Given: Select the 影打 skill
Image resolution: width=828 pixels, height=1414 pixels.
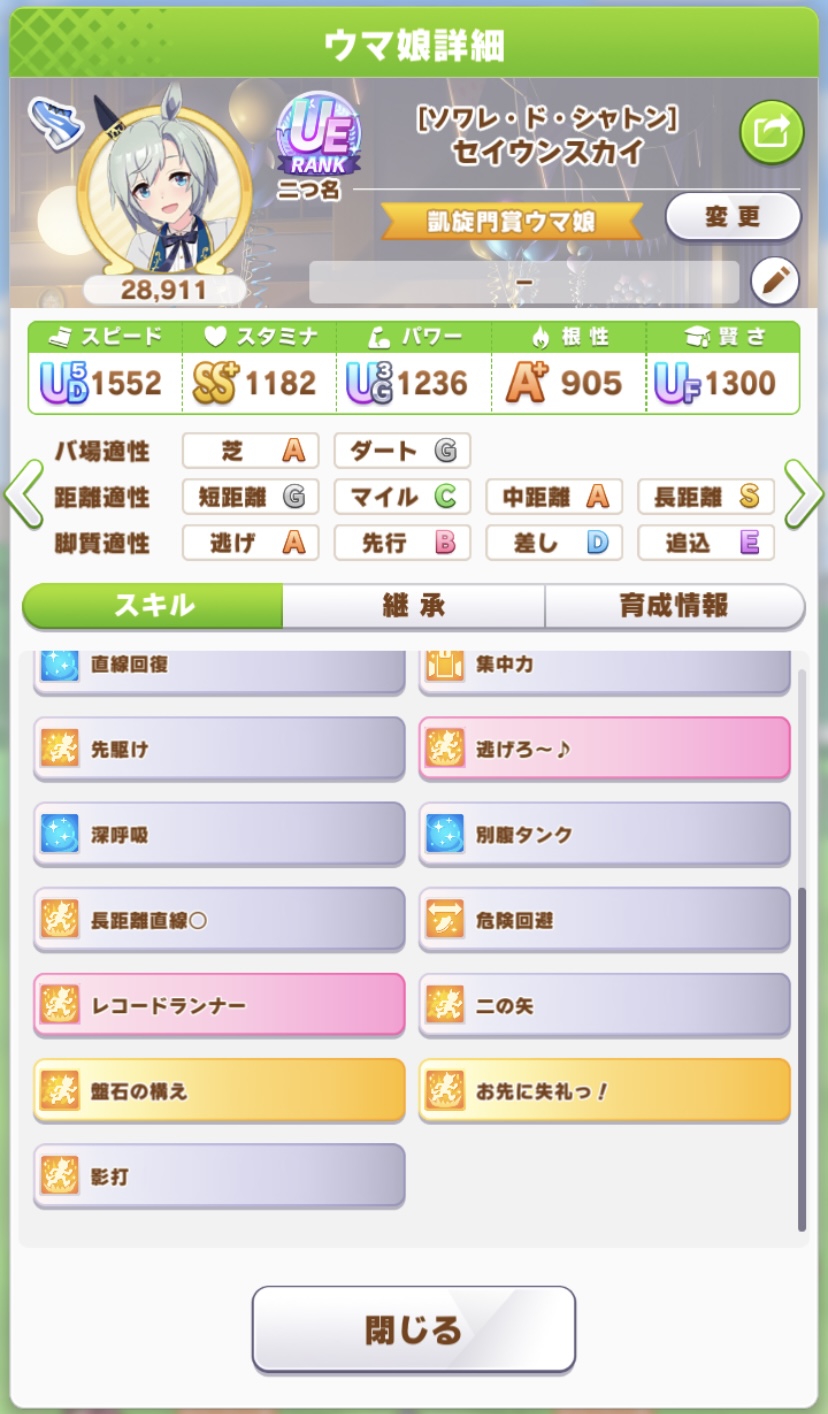Looking at the screenshot, I should click(x=219, y=1175).
